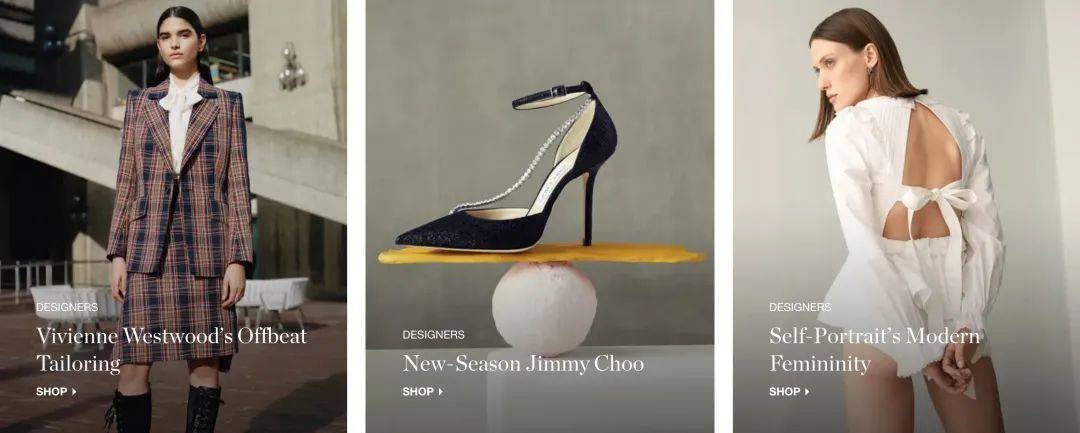Viewport: 1080px width, 433px height.
Task: Tap SHOP under Vivienne Westwood's Offbeat Tailoring
Action: [x=56, y=392]
